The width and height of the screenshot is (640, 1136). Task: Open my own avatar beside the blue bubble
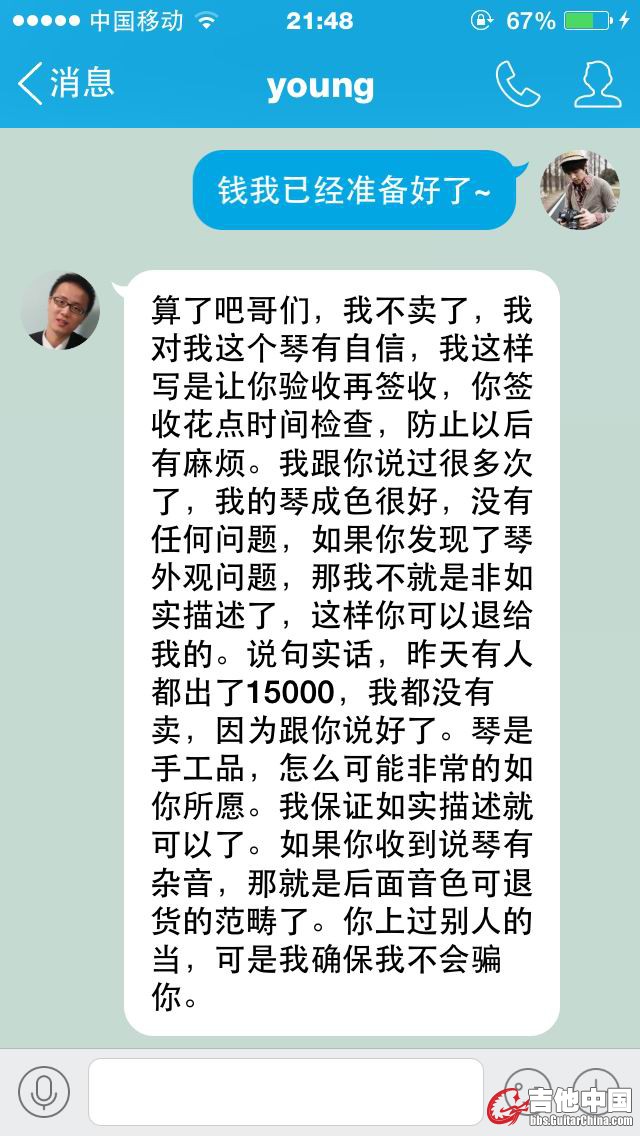coord(580,190)
